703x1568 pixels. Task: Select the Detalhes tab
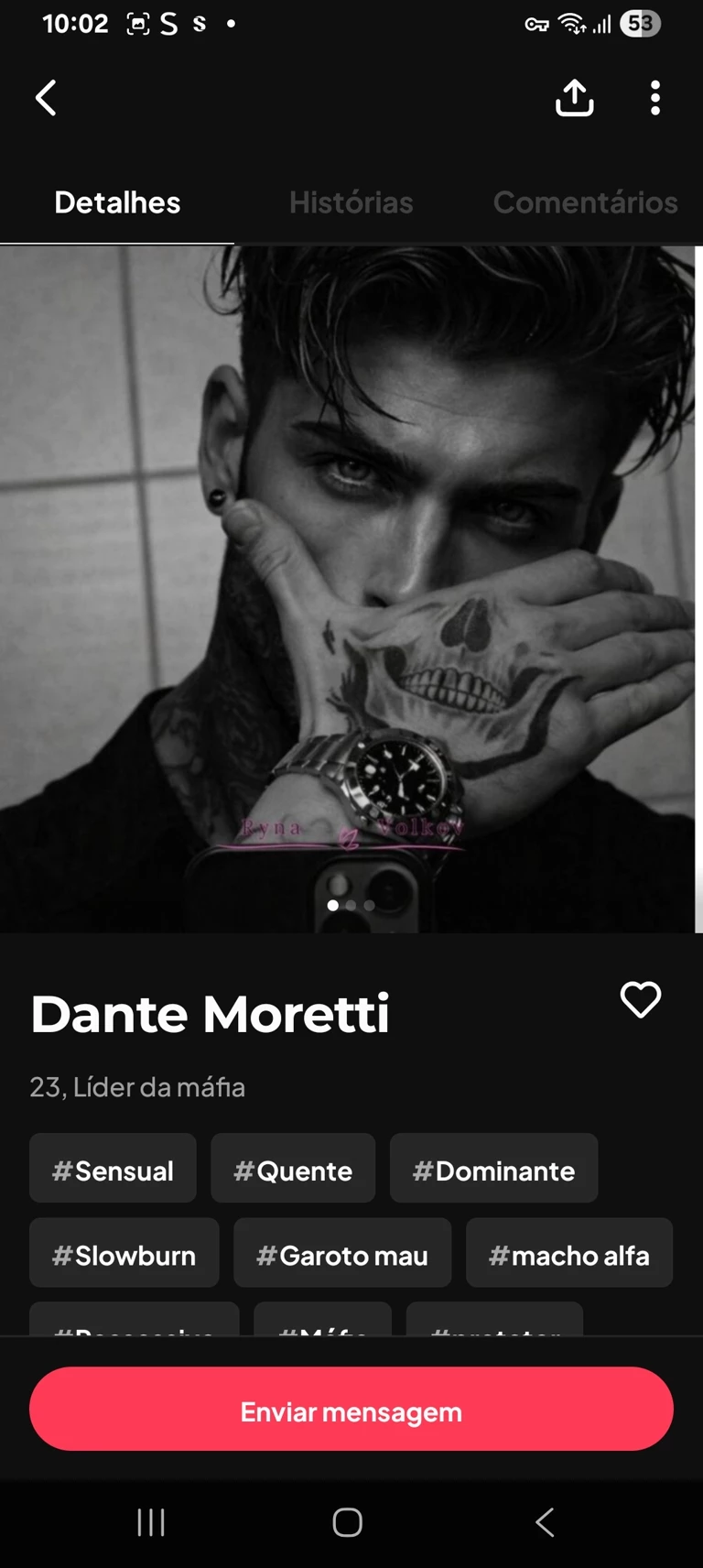pos(117,202)
